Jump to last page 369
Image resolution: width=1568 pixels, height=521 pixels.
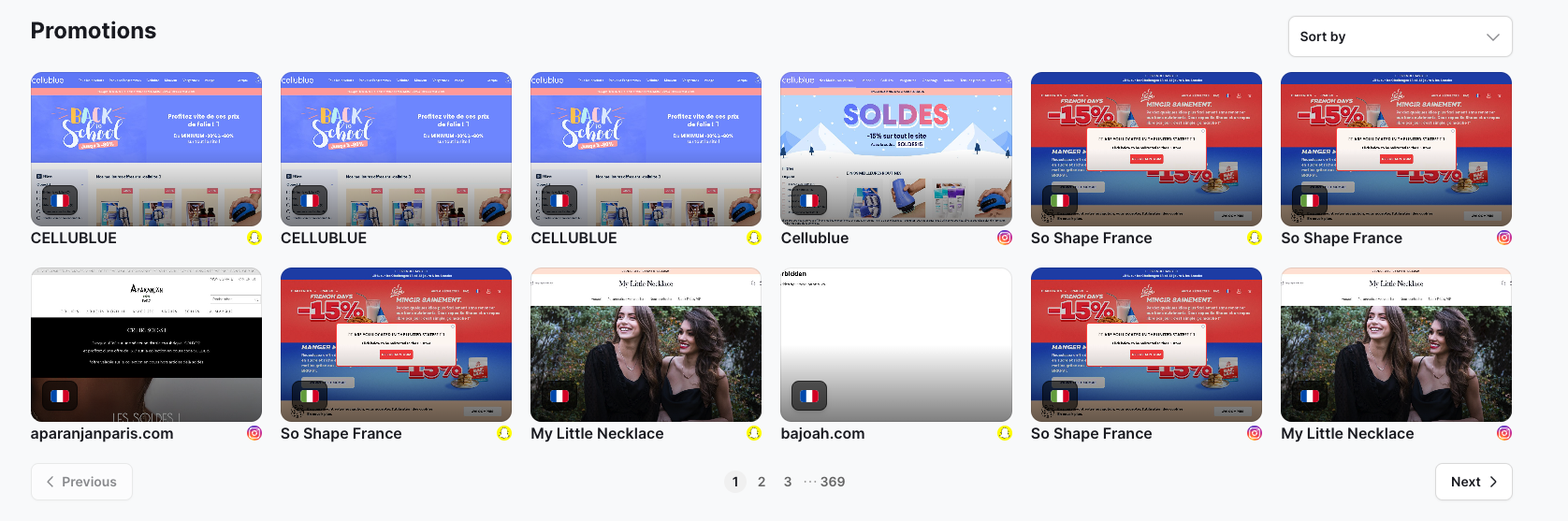pos(832,482)
